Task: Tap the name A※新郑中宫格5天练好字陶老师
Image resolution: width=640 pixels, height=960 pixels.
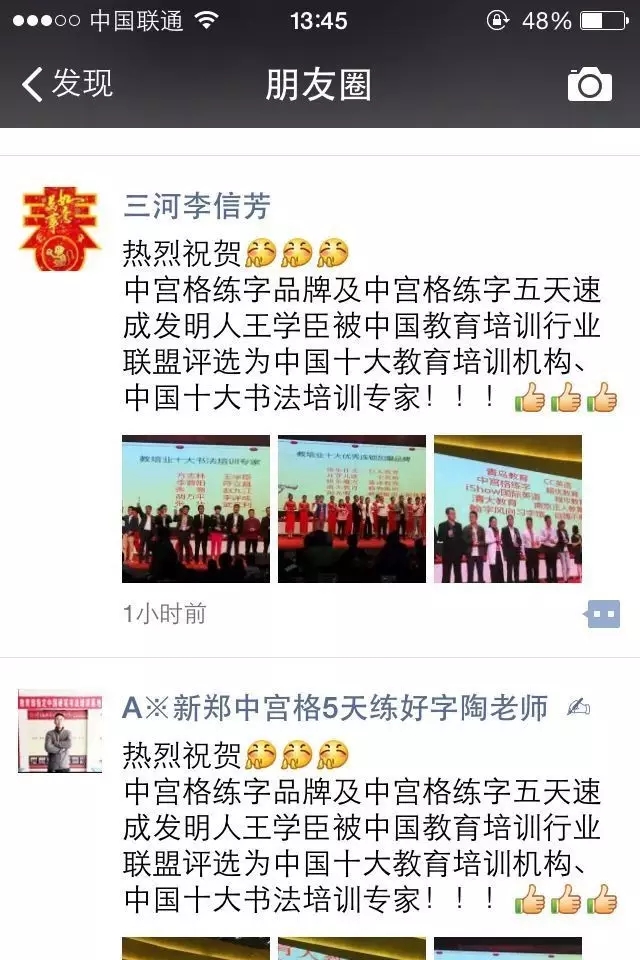Action: [x=335, y=709]
